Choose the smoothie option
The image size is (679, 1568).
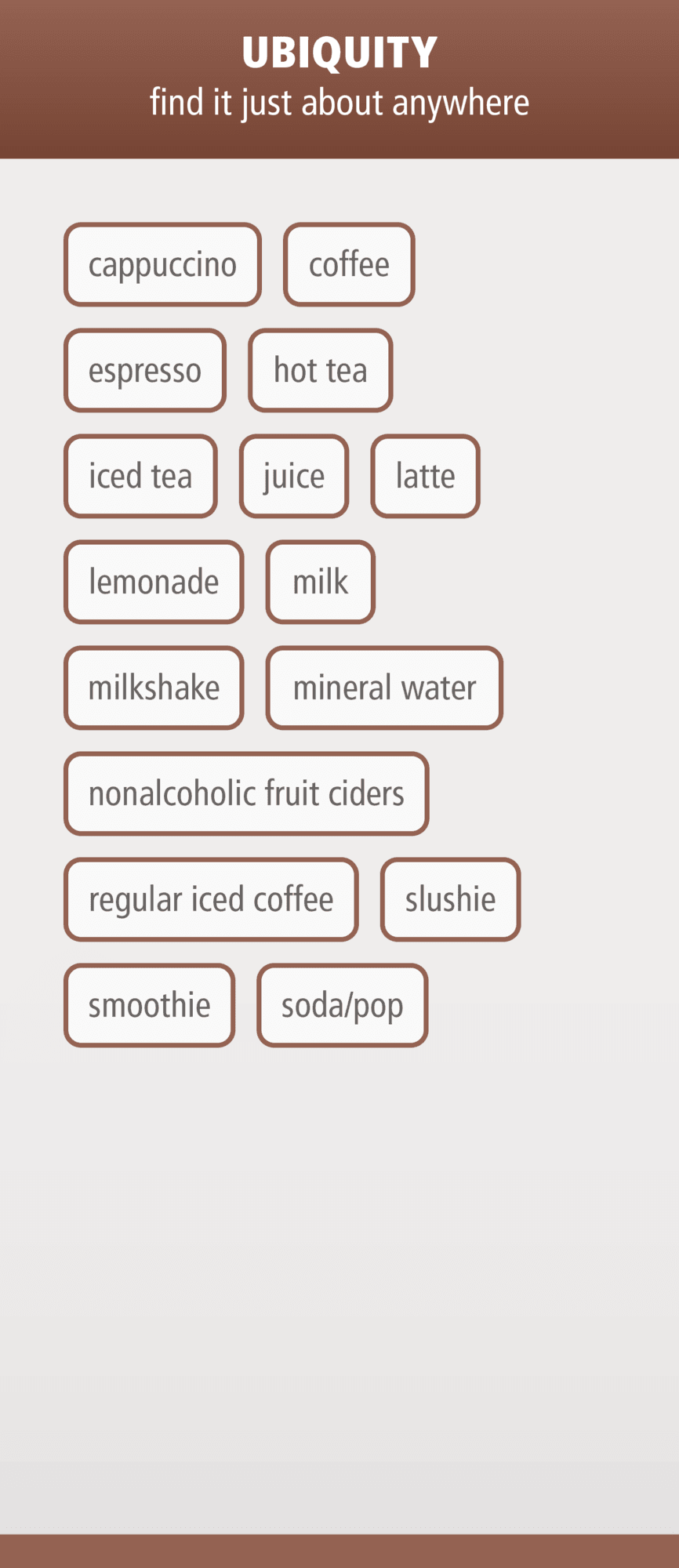150,1005
